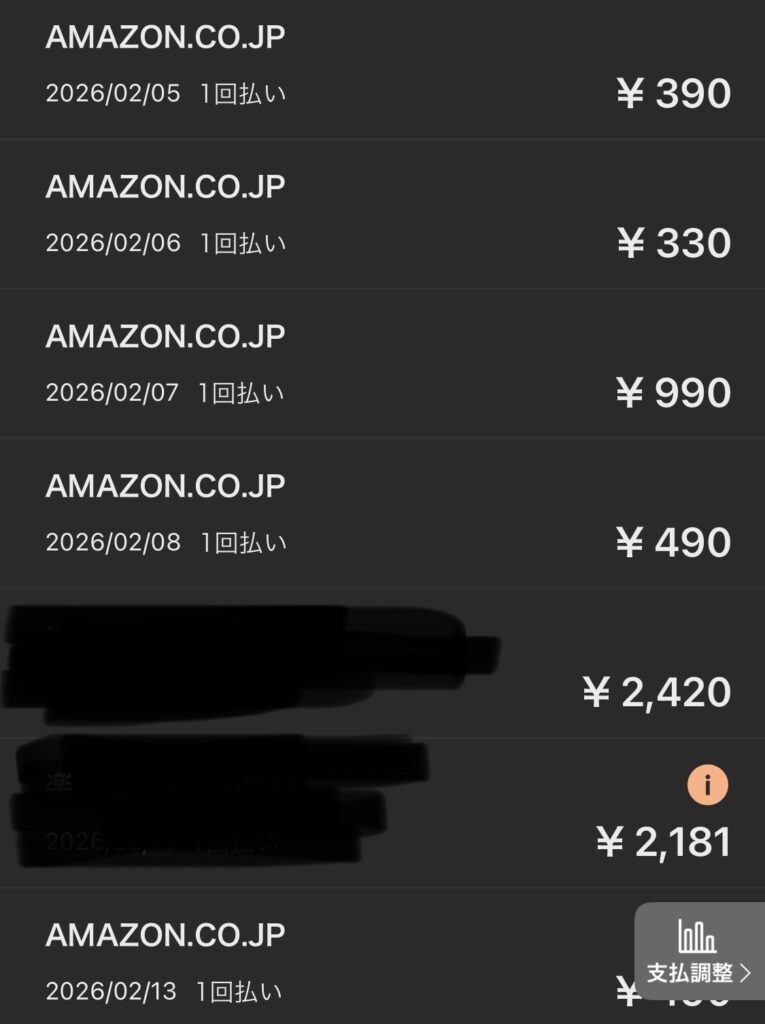Tap the 支払調整 button
The image size is (765, 1024).
tap(698, 952)
